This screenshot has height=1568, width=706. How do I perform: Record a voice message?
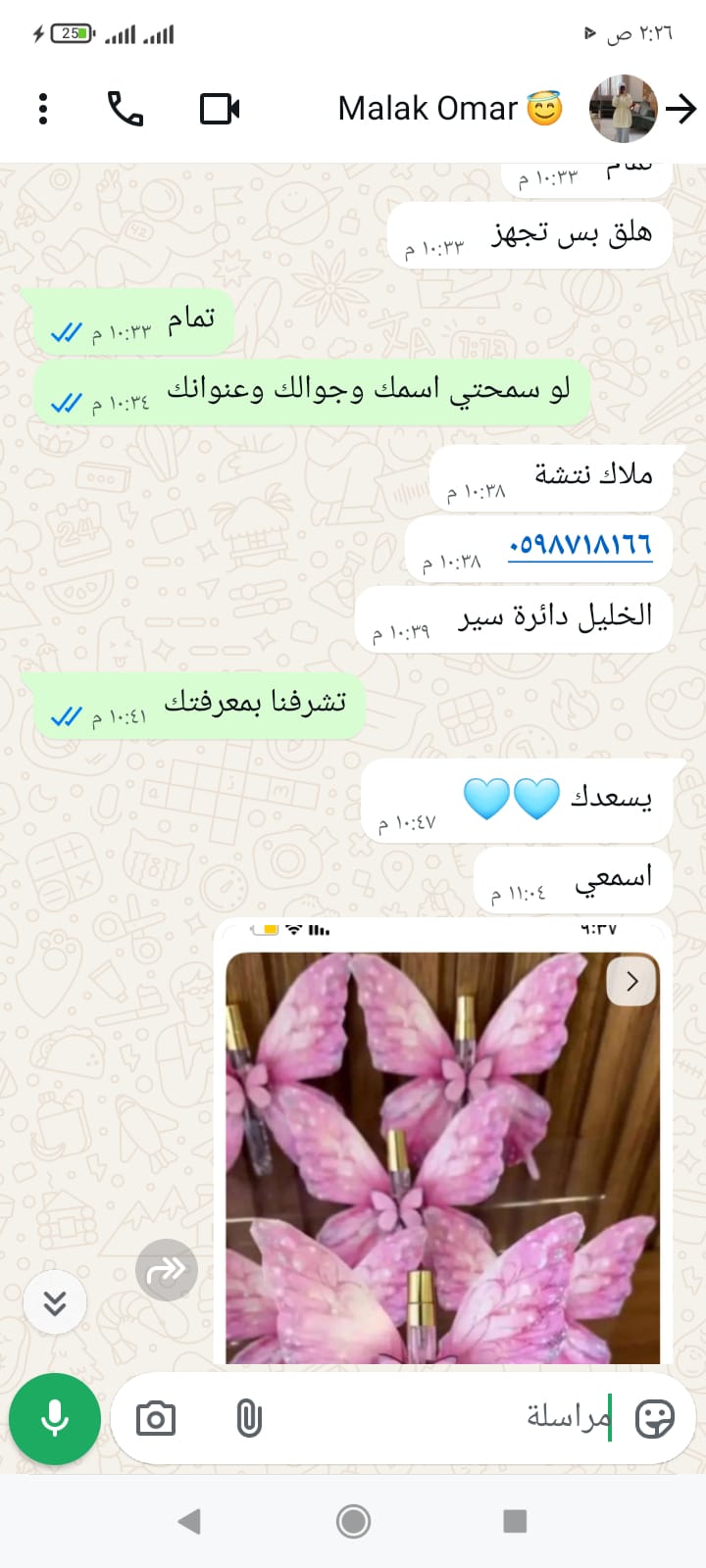click(55, 1418)
